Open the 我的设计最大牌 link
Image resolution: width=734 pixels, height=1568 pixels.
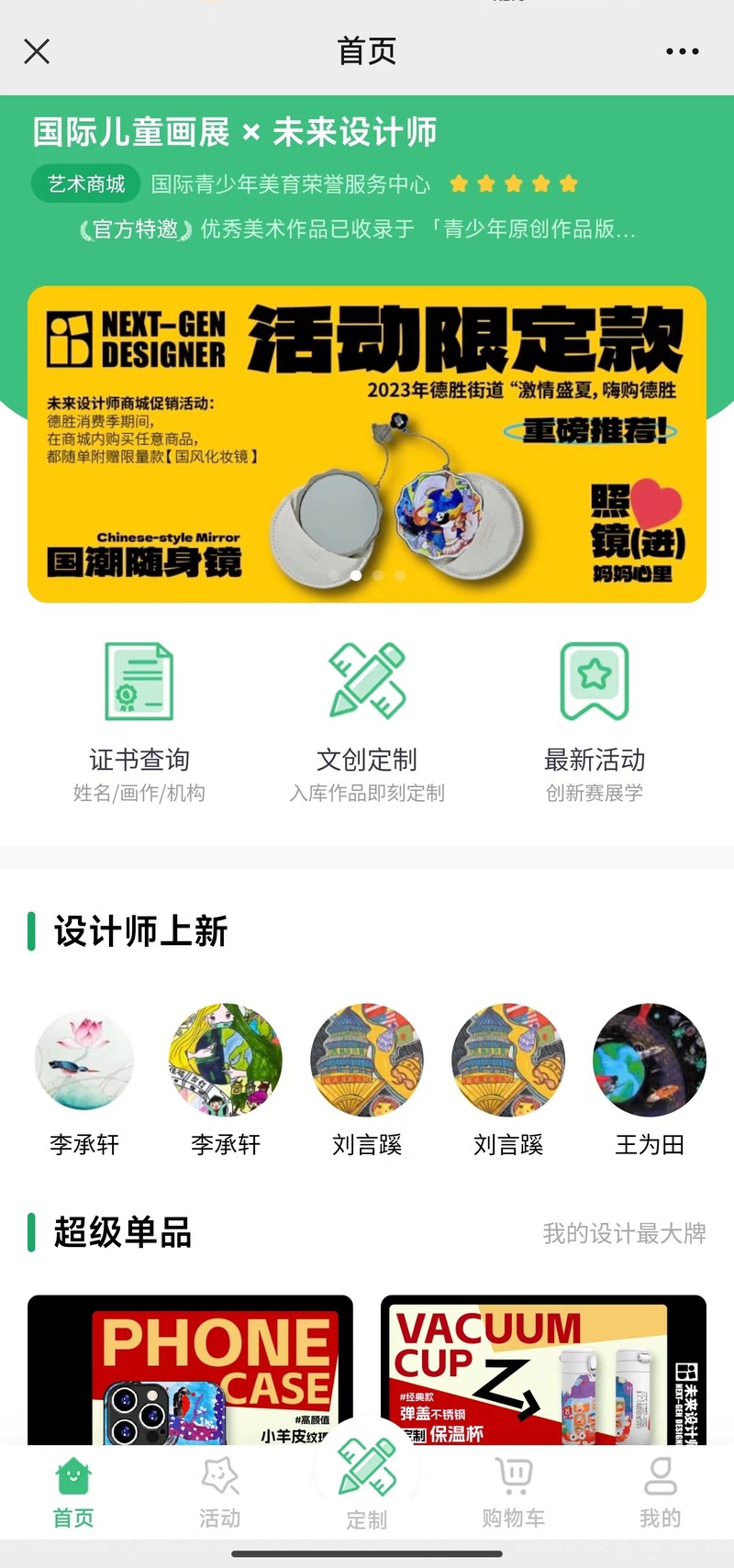tap(624, 1236)
